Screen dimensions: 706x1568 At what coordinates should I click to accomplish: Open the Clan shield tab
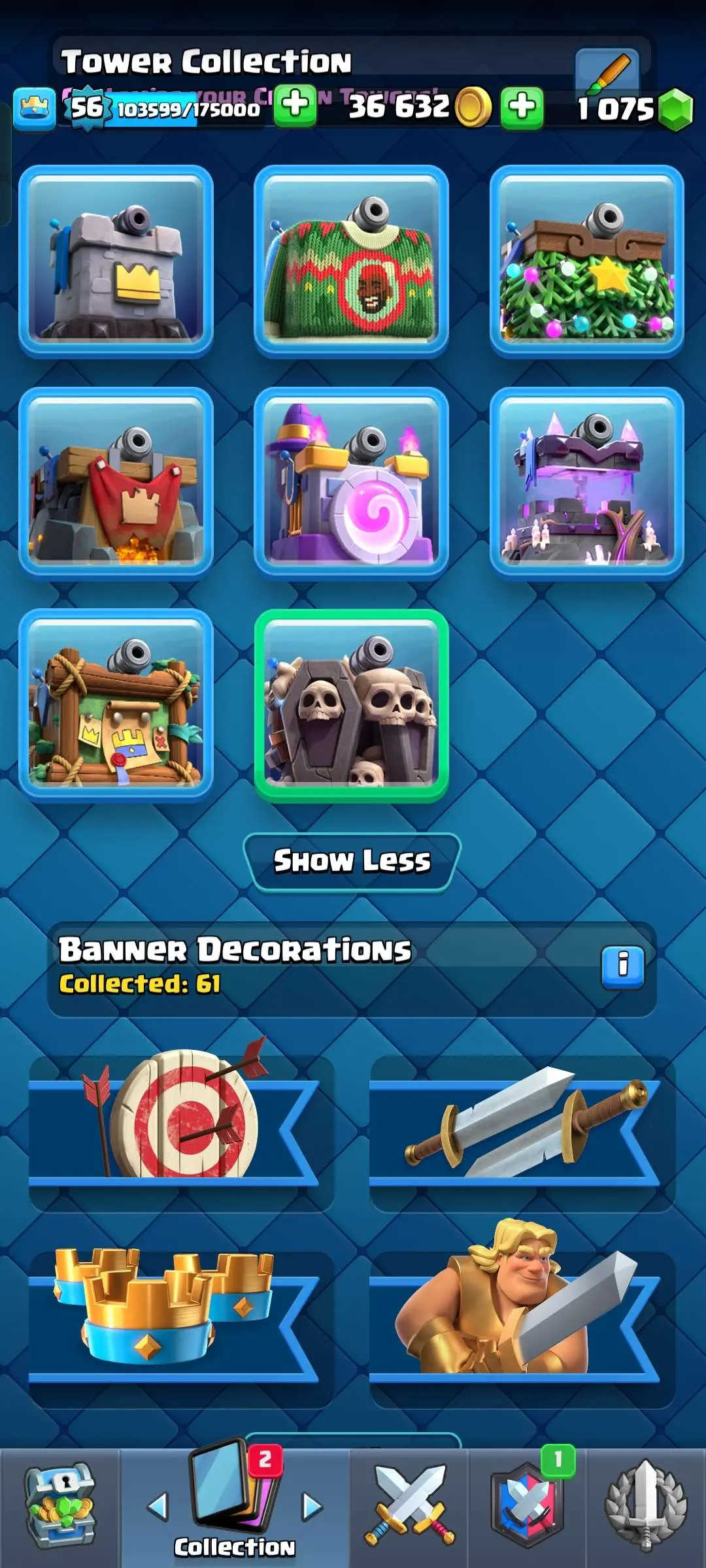pos(527,1507)
